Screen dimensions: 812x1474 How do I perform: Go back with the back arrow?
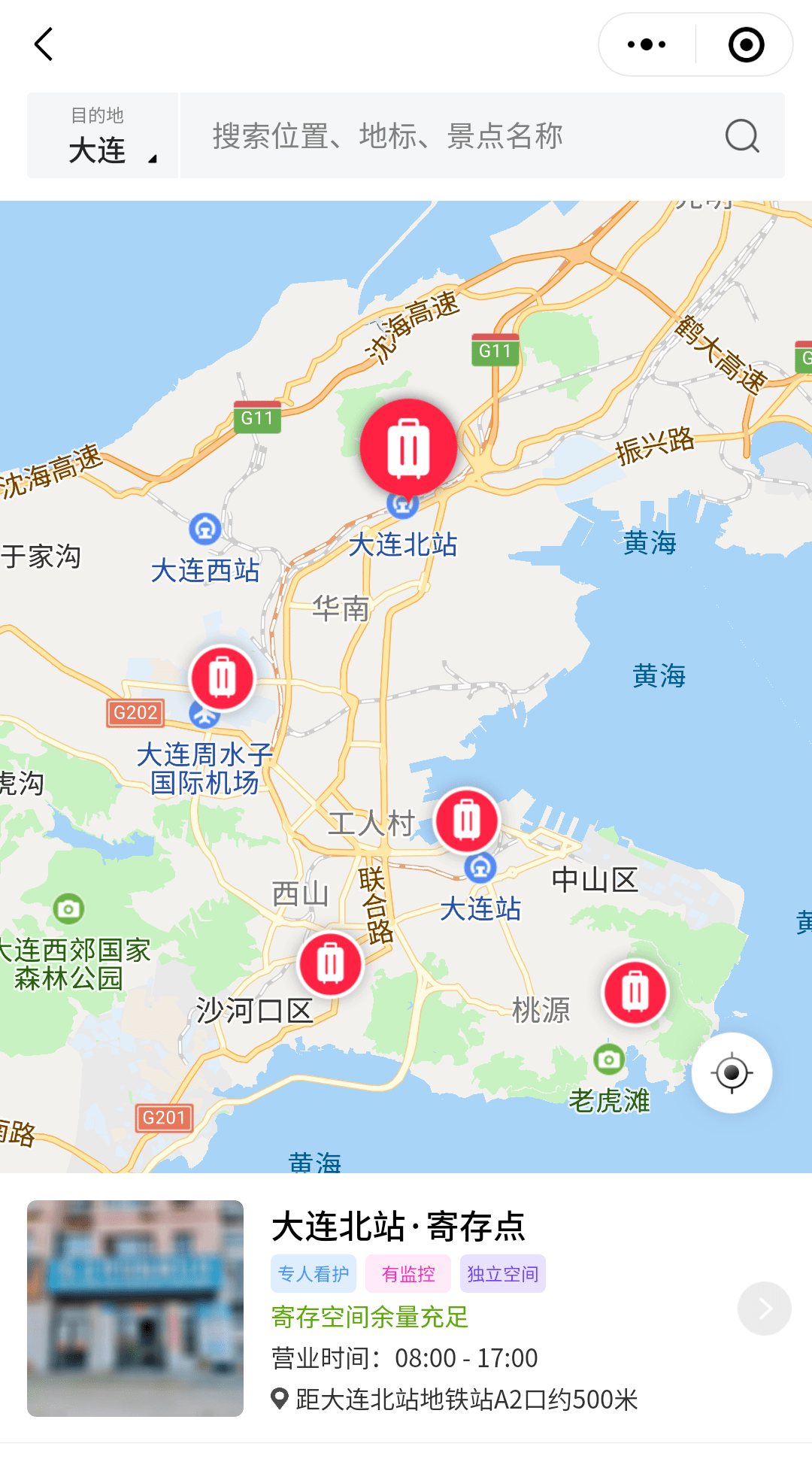click(x=43, y=44)
